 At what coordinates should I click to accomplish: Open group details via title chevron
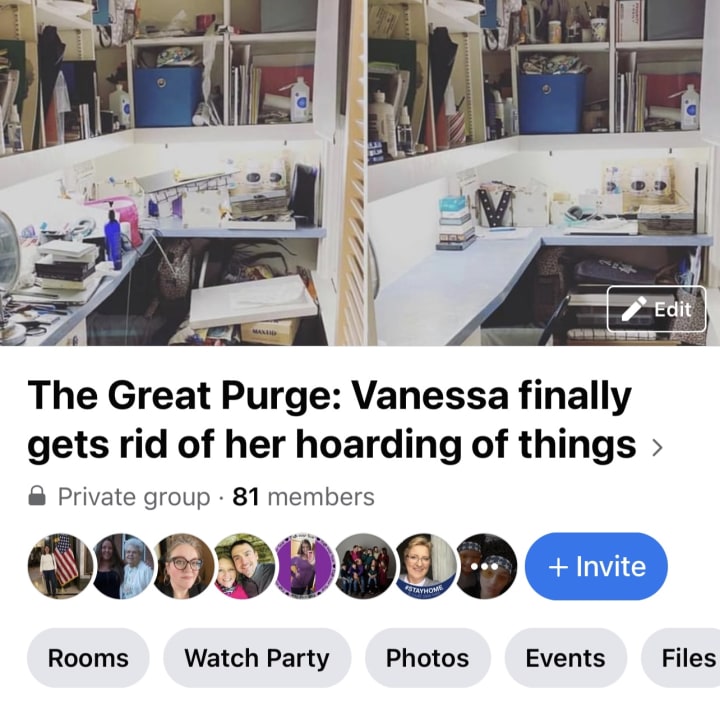[x=657, y=447]
